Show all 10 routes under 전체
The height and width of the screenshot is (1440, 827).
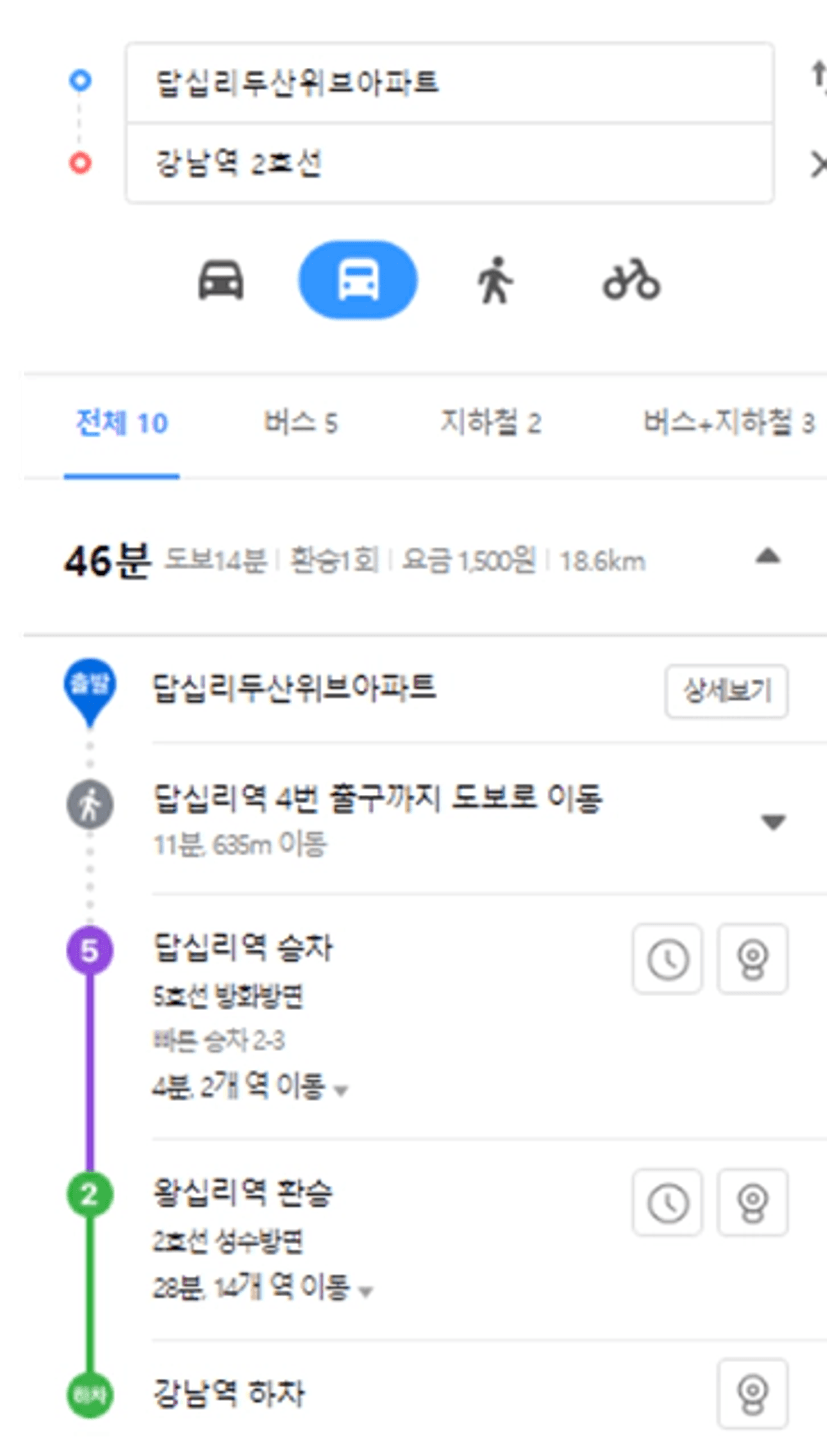click(122, 424)
